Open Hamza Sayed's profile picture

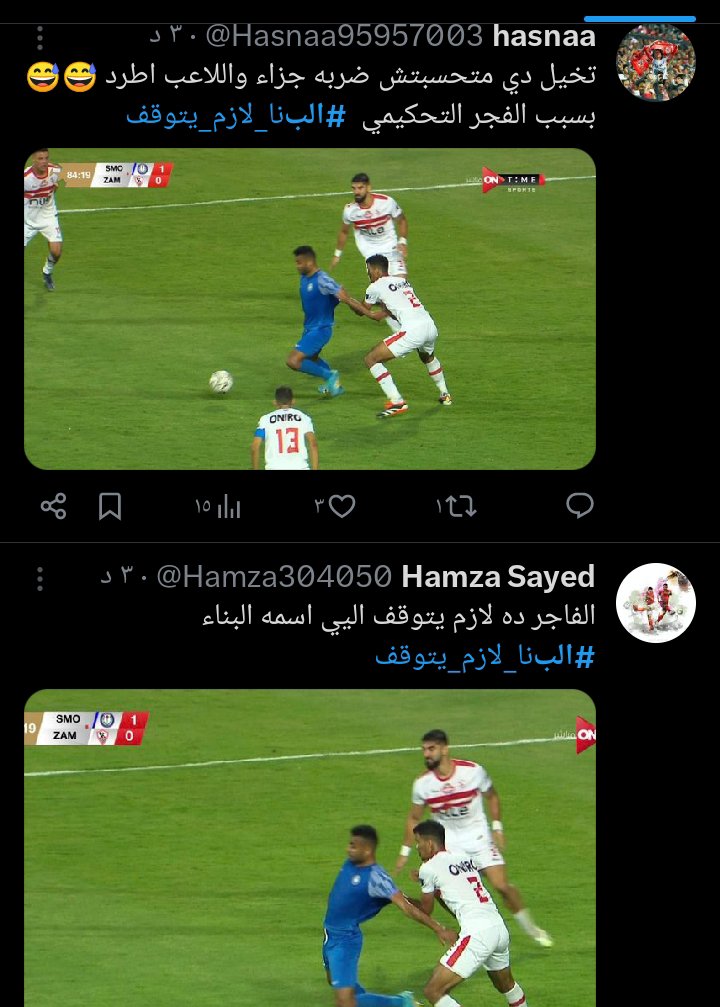[655, 603]
